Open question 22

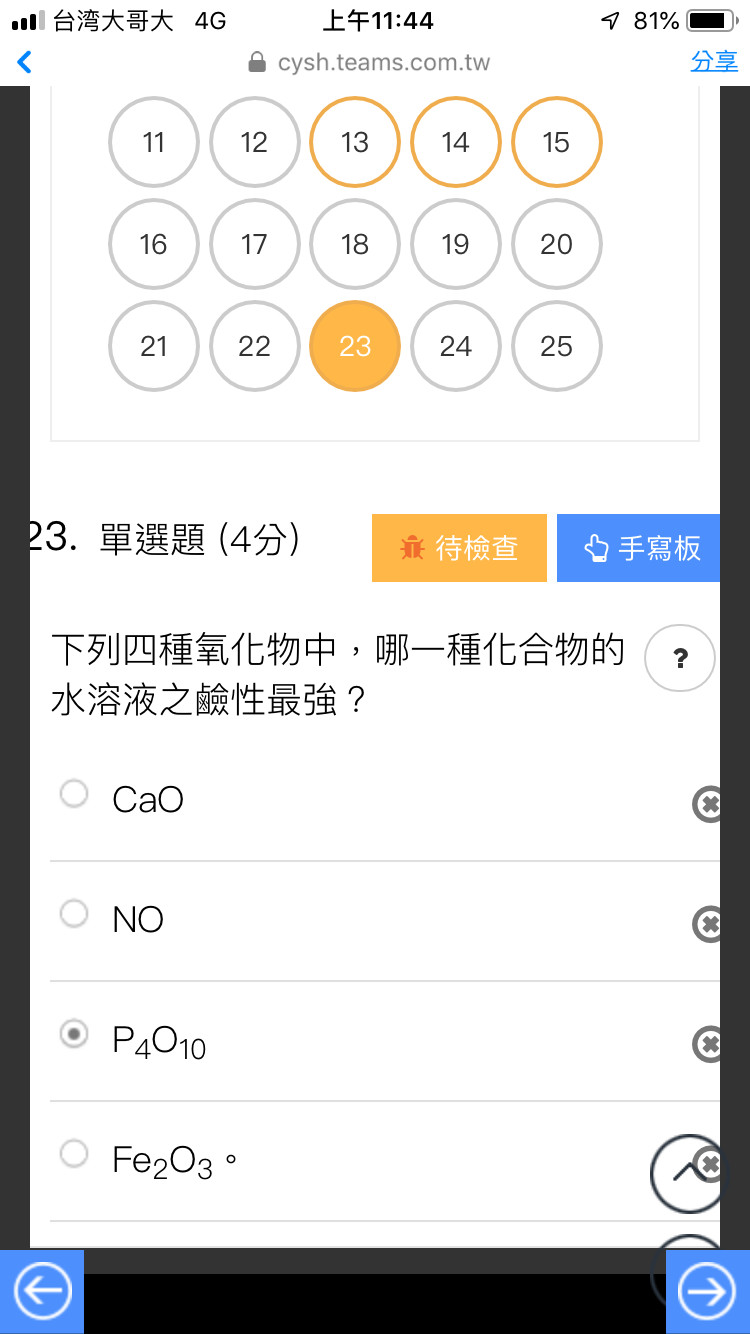tap(254, 346)
